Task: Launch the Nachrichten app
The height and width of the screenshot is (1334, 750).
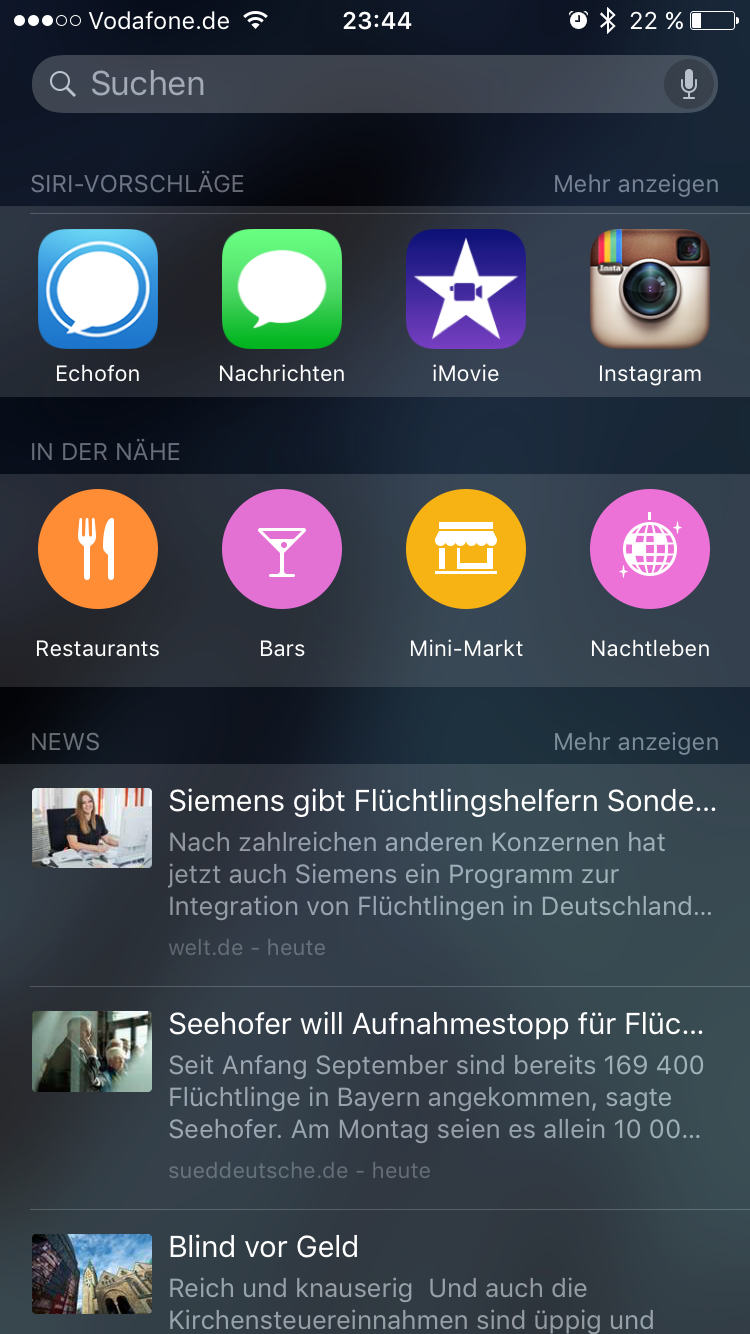Action: 282,290
